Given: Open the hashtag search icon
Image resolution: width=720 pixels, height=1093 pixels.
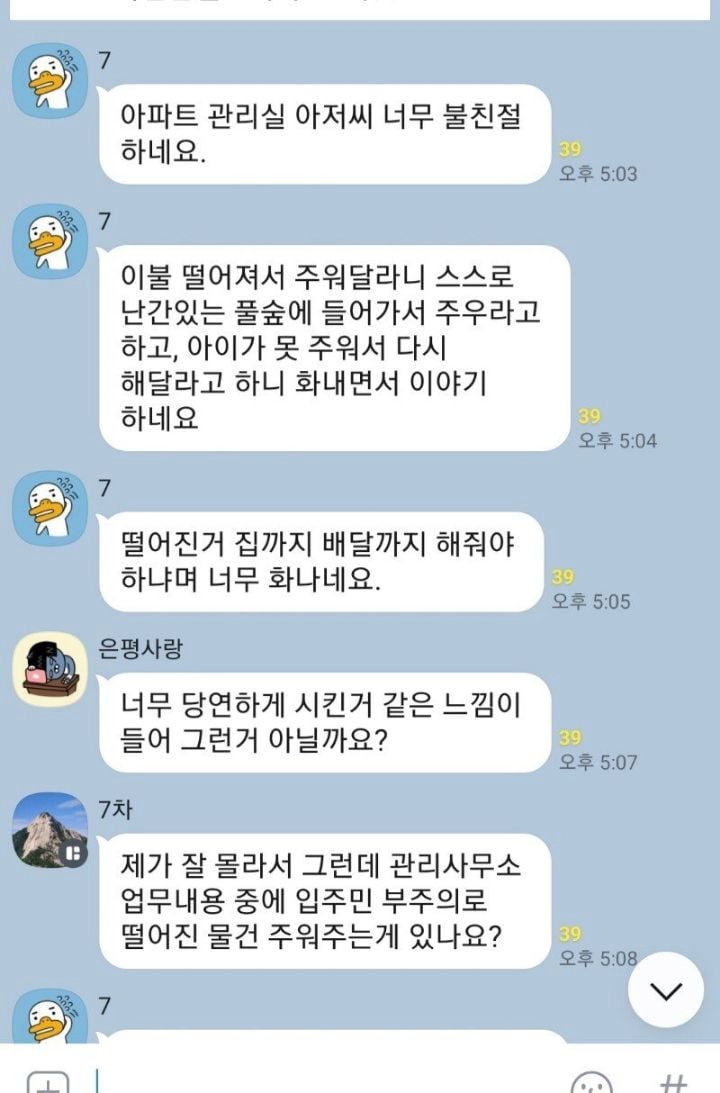Looking at the screenshot, I should 675,1084.
